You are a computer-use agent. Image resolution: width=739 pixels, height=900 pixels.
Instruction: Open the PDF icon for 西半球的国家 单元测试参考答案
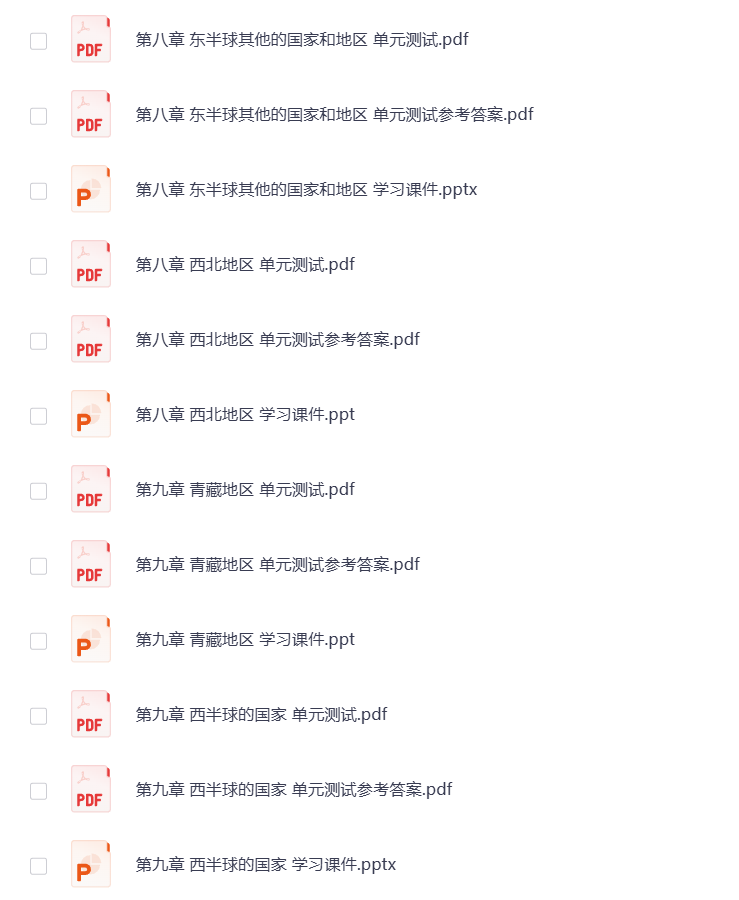point(91,789)
